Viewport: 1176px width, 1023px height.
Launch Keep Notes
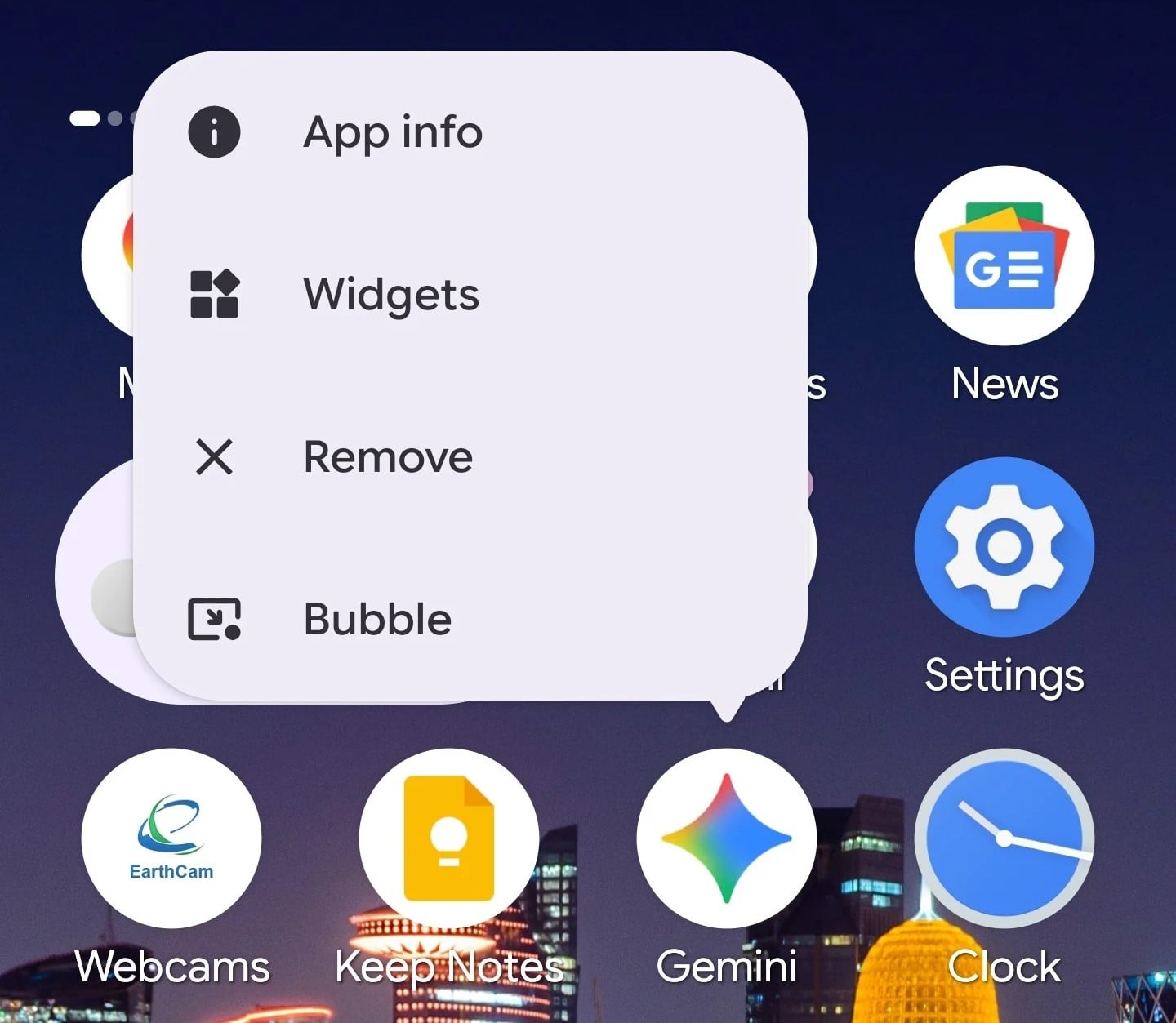pyautogui.click(x=449, y=838)
